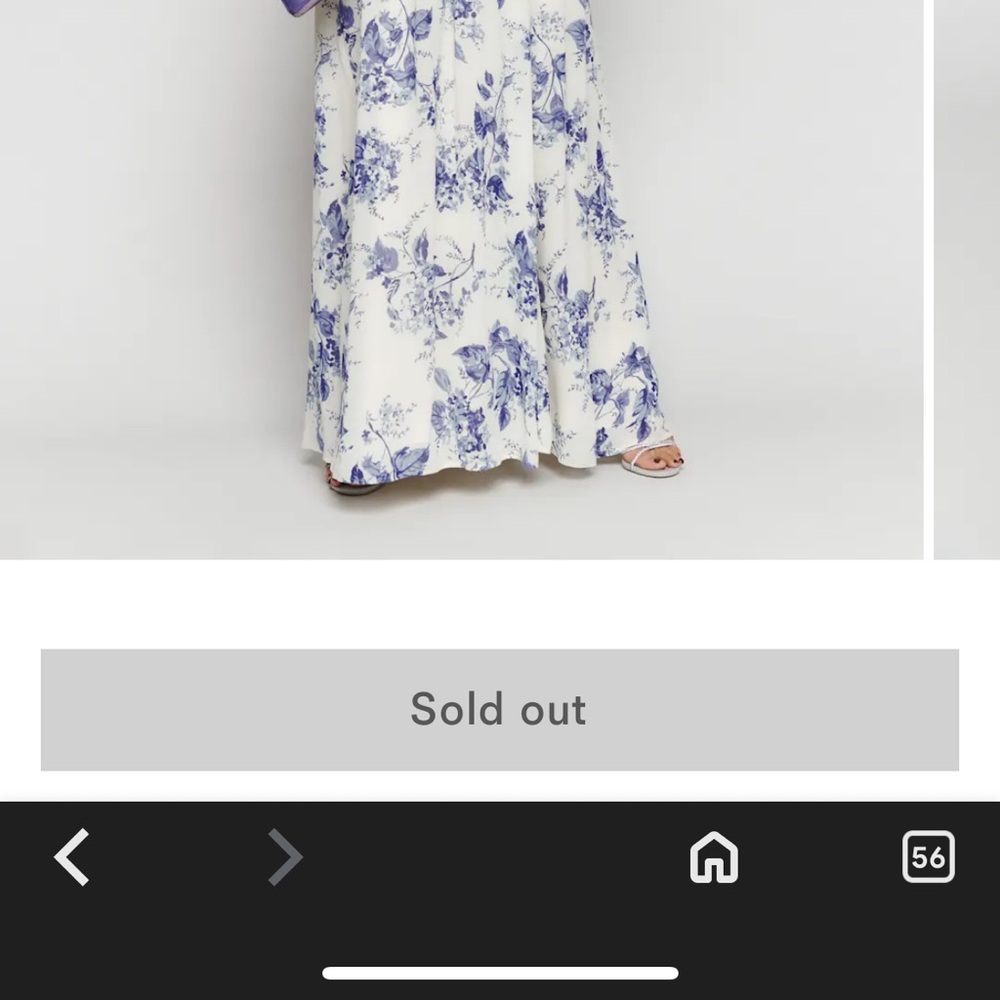Open the browser home page

(x=714, y=858)
